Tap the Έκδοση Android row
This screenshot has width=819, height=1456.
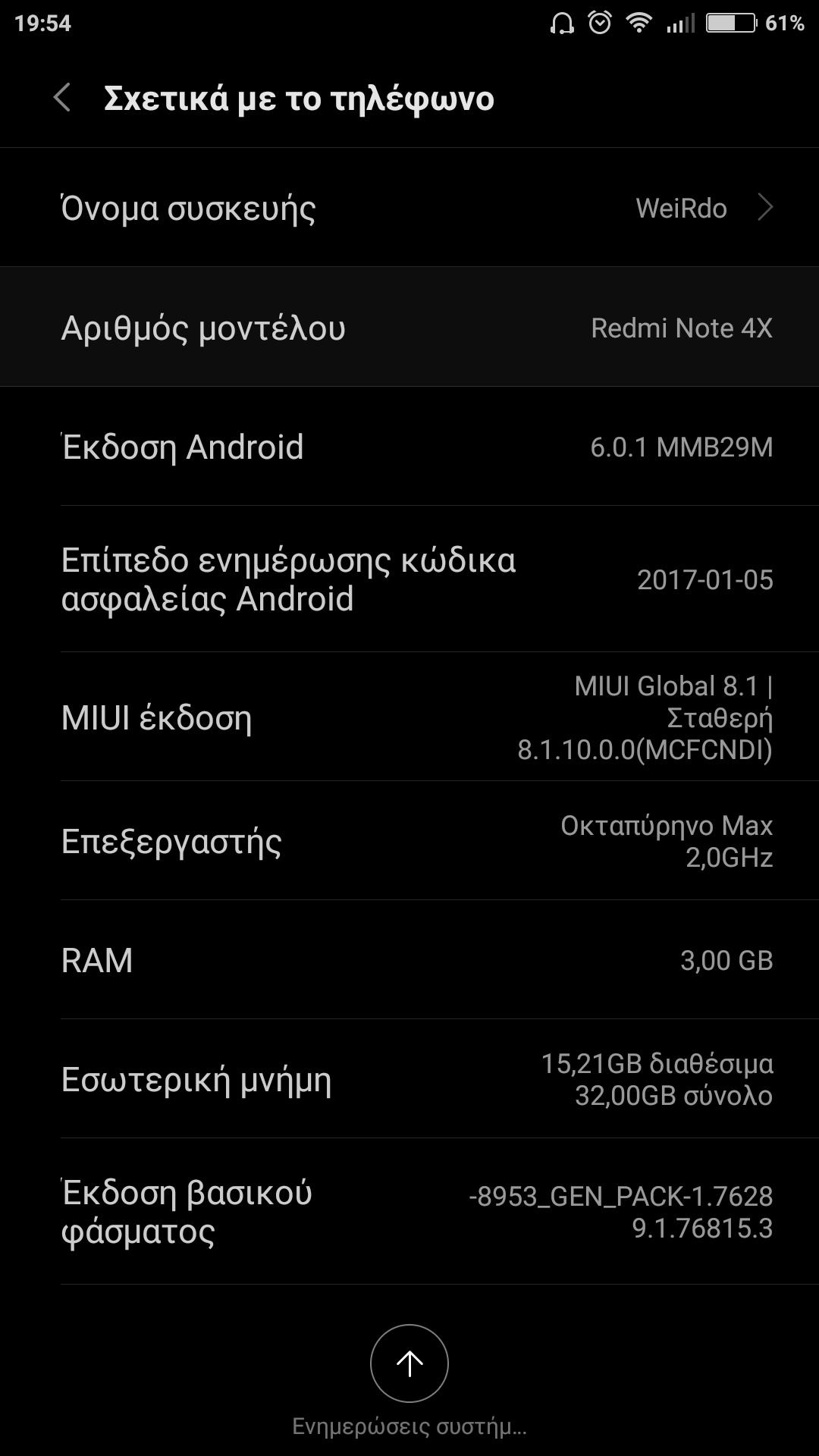point(409,447)
